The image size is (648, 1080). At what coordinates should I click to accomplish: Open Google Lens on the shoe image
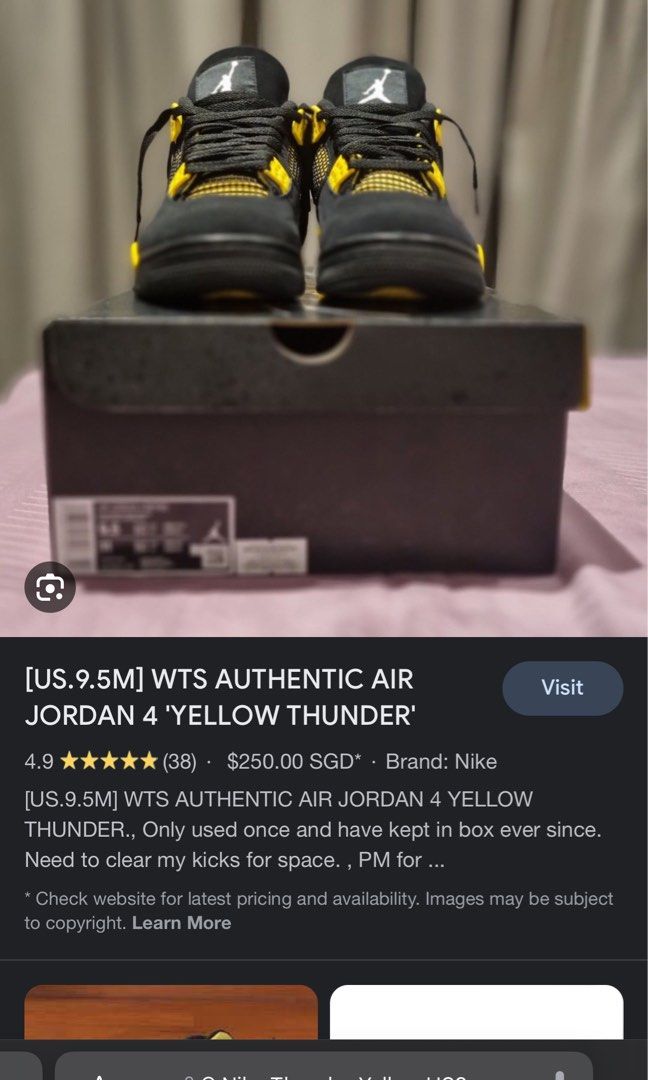(50, 587)
